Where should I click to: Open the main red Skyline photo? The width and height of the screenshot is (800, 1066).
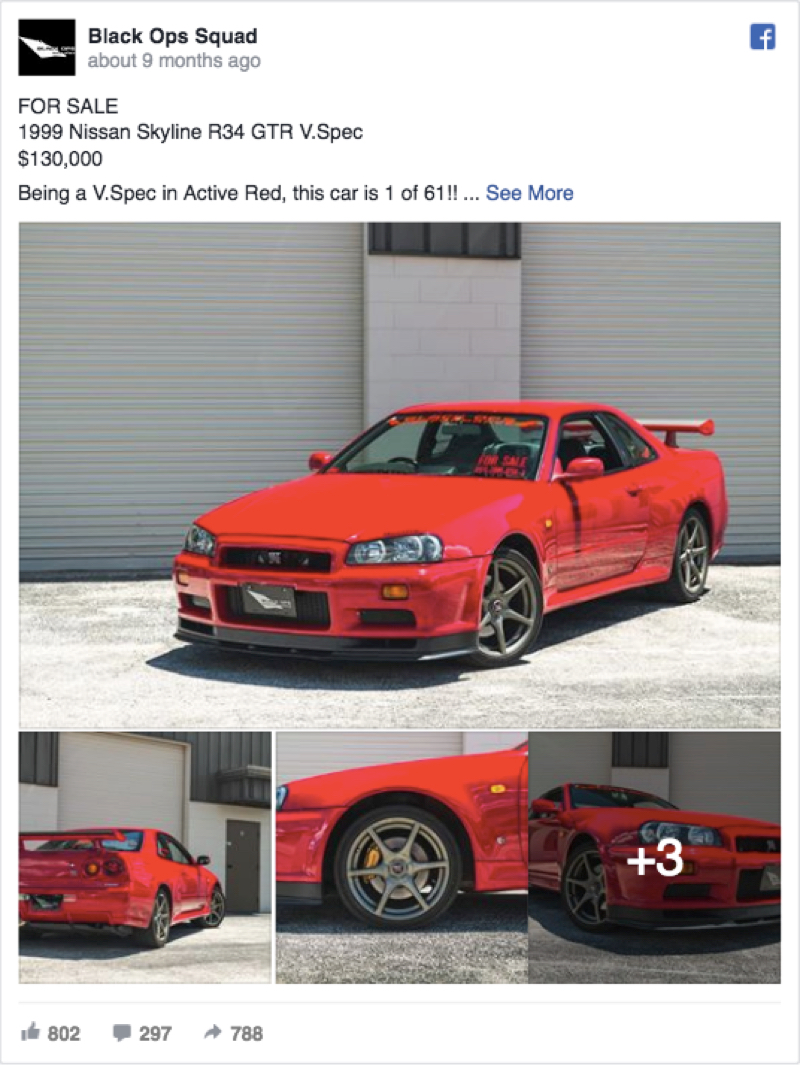point(399,475)
